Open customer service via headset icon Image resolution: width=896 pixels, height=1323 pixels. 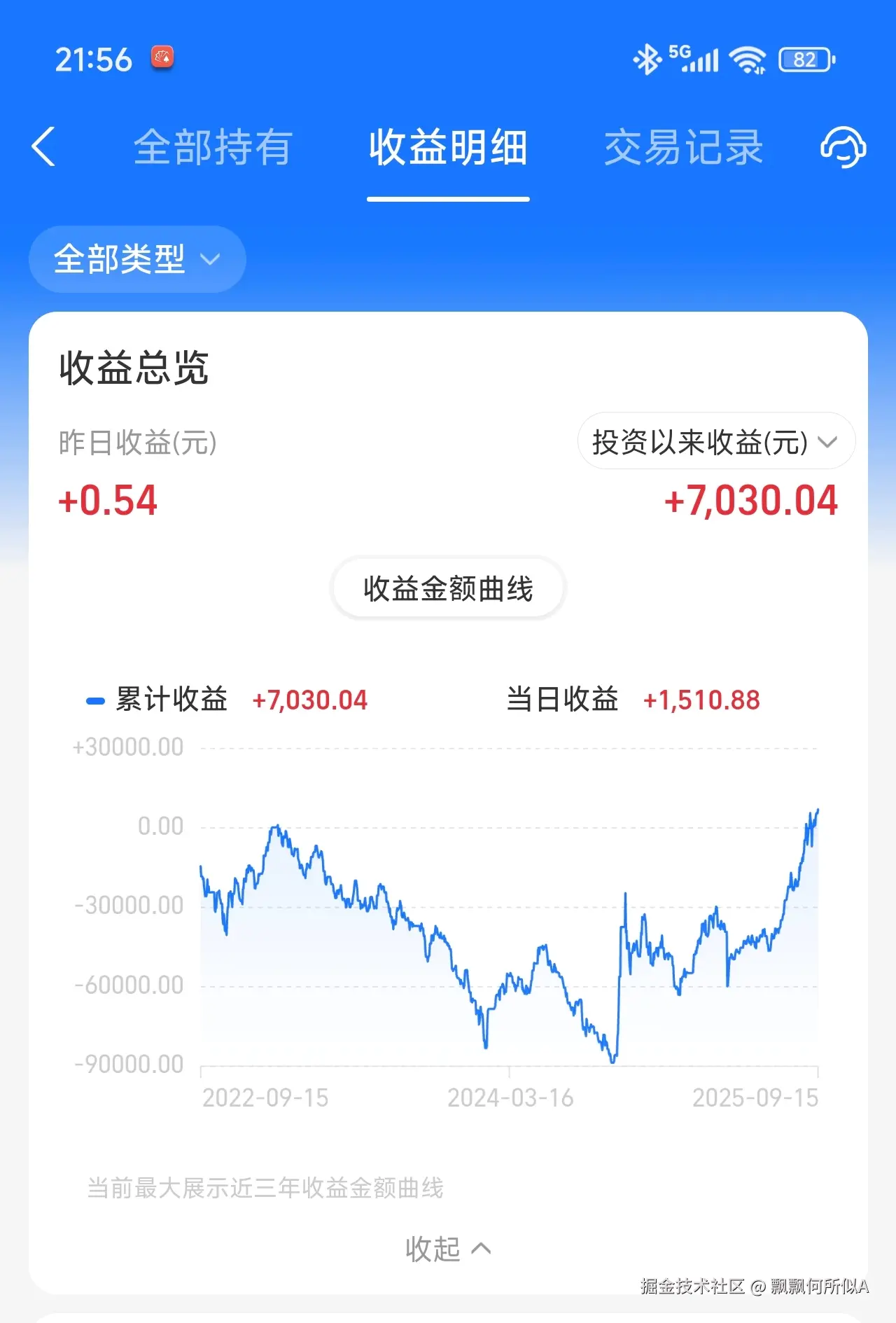pyautogui.click(x=843, y=147)
